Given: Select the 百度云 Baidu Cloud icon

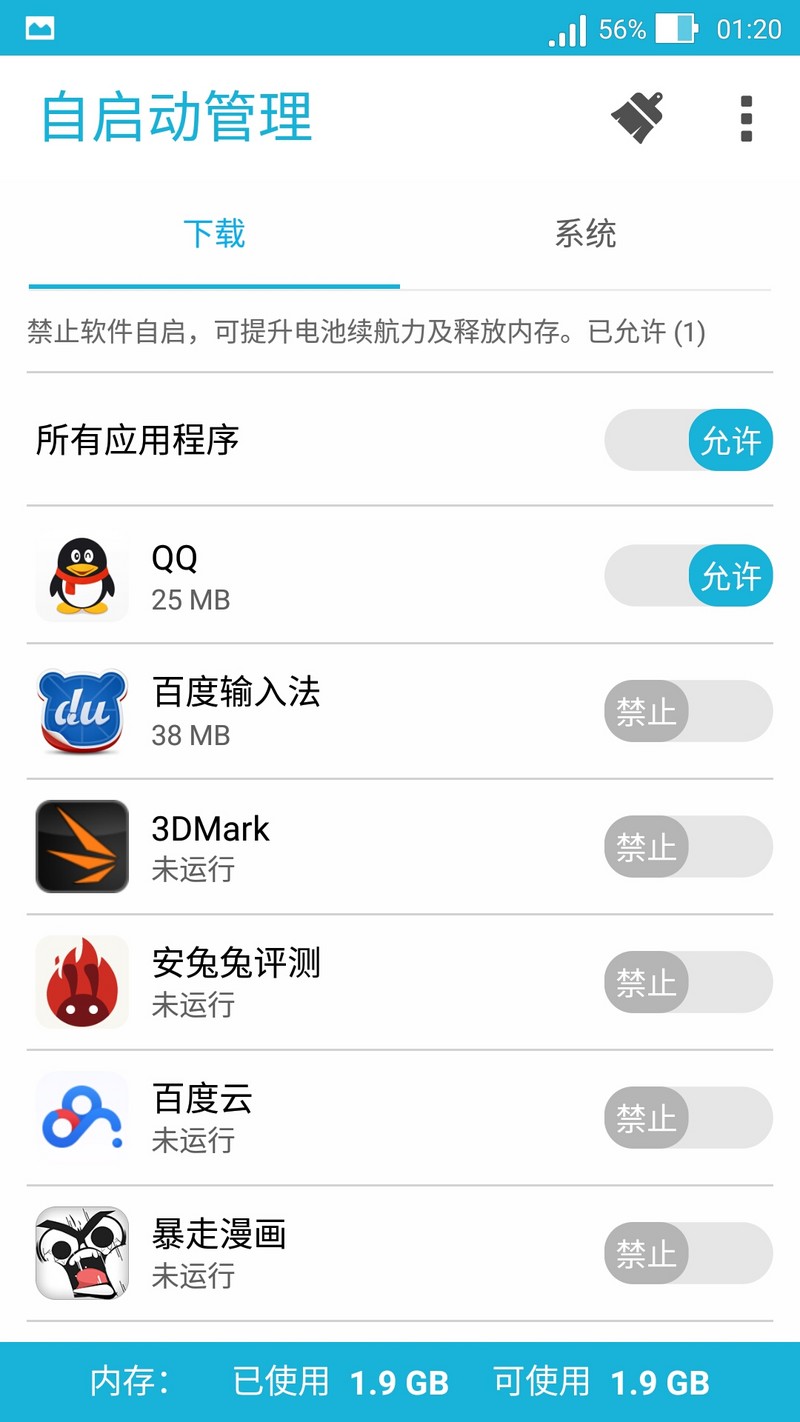Looking at the screenshot, I should click(x=82, y=1118).
